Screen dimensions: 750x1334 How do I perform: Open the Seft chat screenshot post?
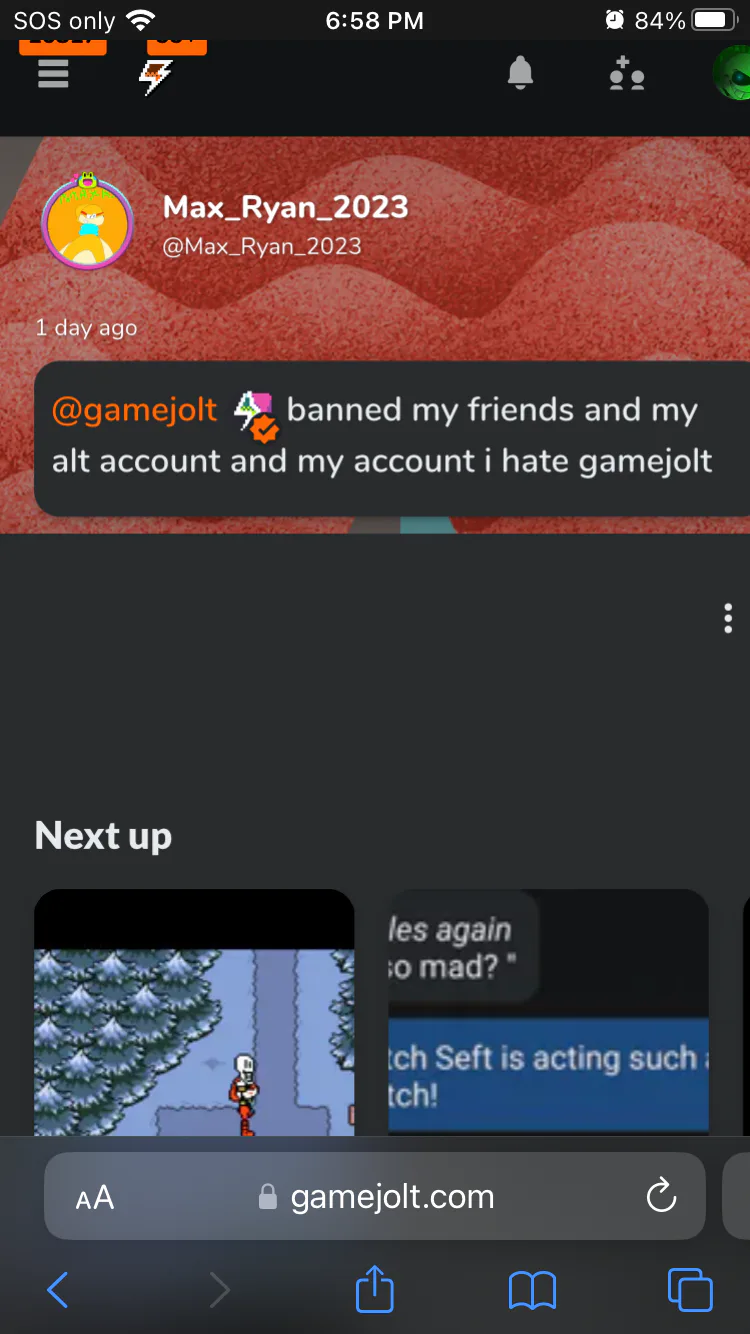click(548, 1012)
